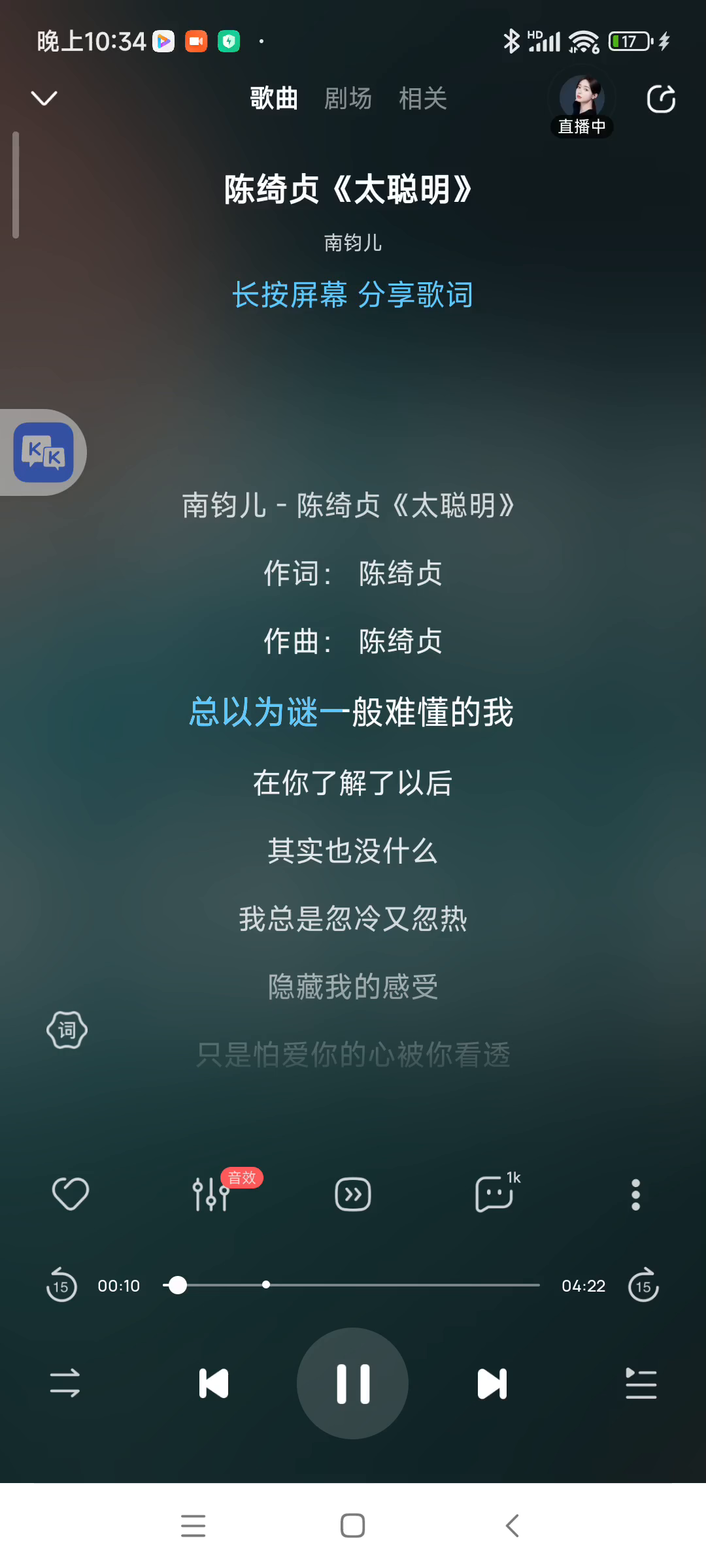Change the play order mode
706x1568 pixels.
click(x=65, y=1383)
